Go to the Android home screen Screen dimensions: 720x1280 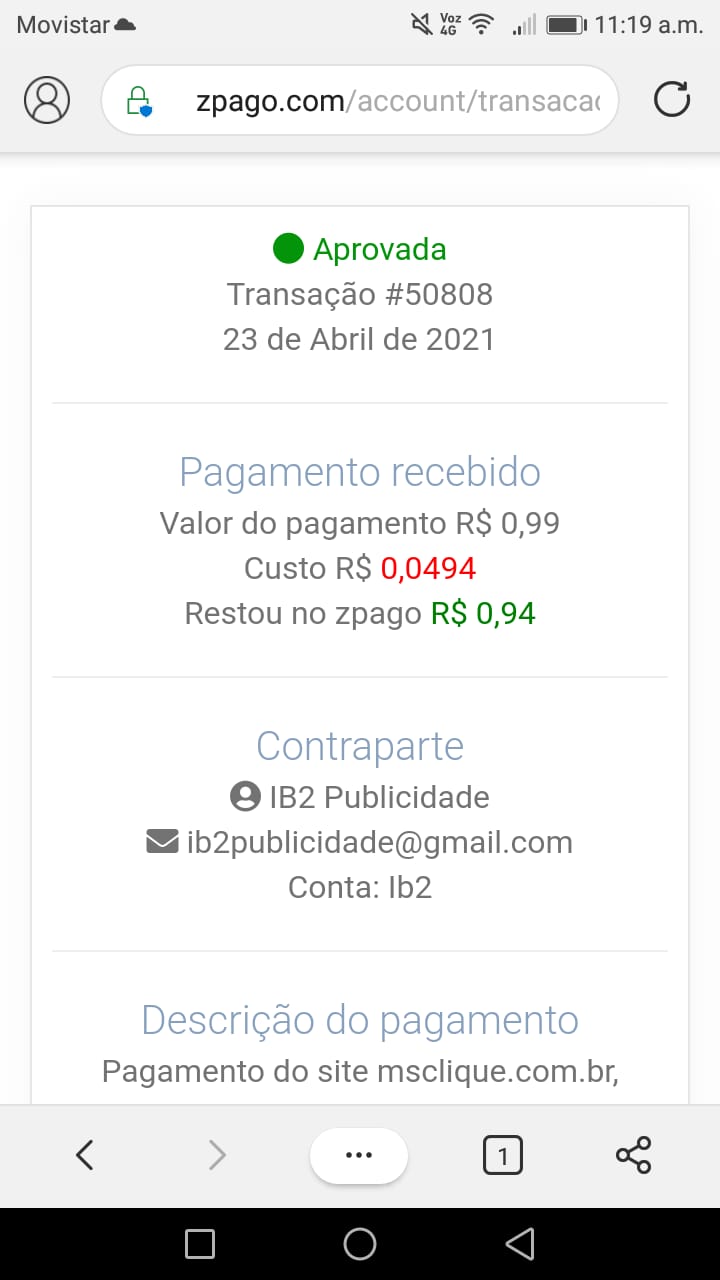(x=360, y=1244)
